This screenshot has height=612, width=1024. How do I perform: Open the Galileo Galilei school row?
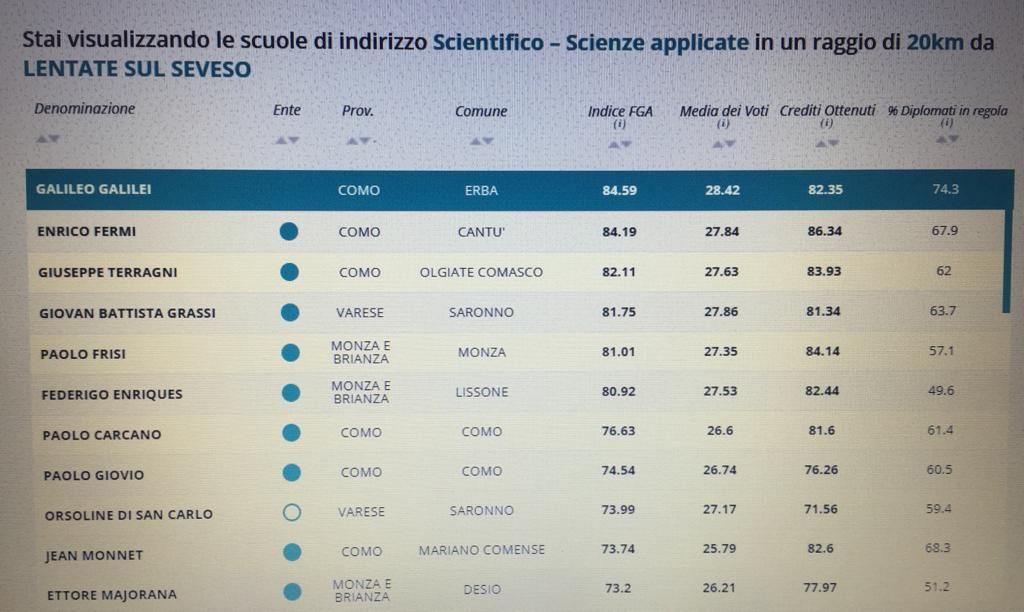pyautogui.click(x=95, y=189)
